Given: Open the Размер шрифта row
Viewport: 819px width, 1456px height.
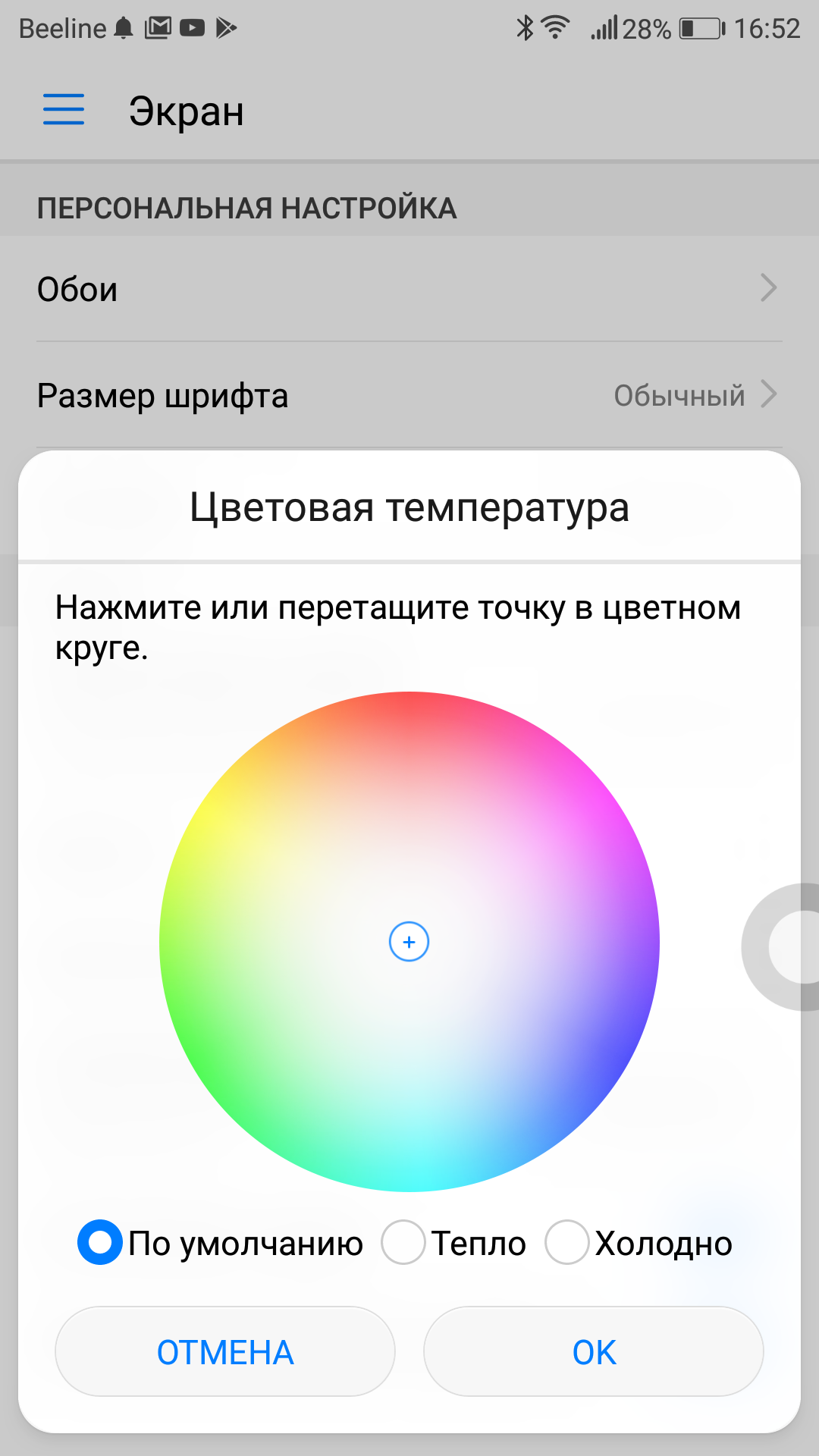Looking at the screenshot, I should [409, 395].
